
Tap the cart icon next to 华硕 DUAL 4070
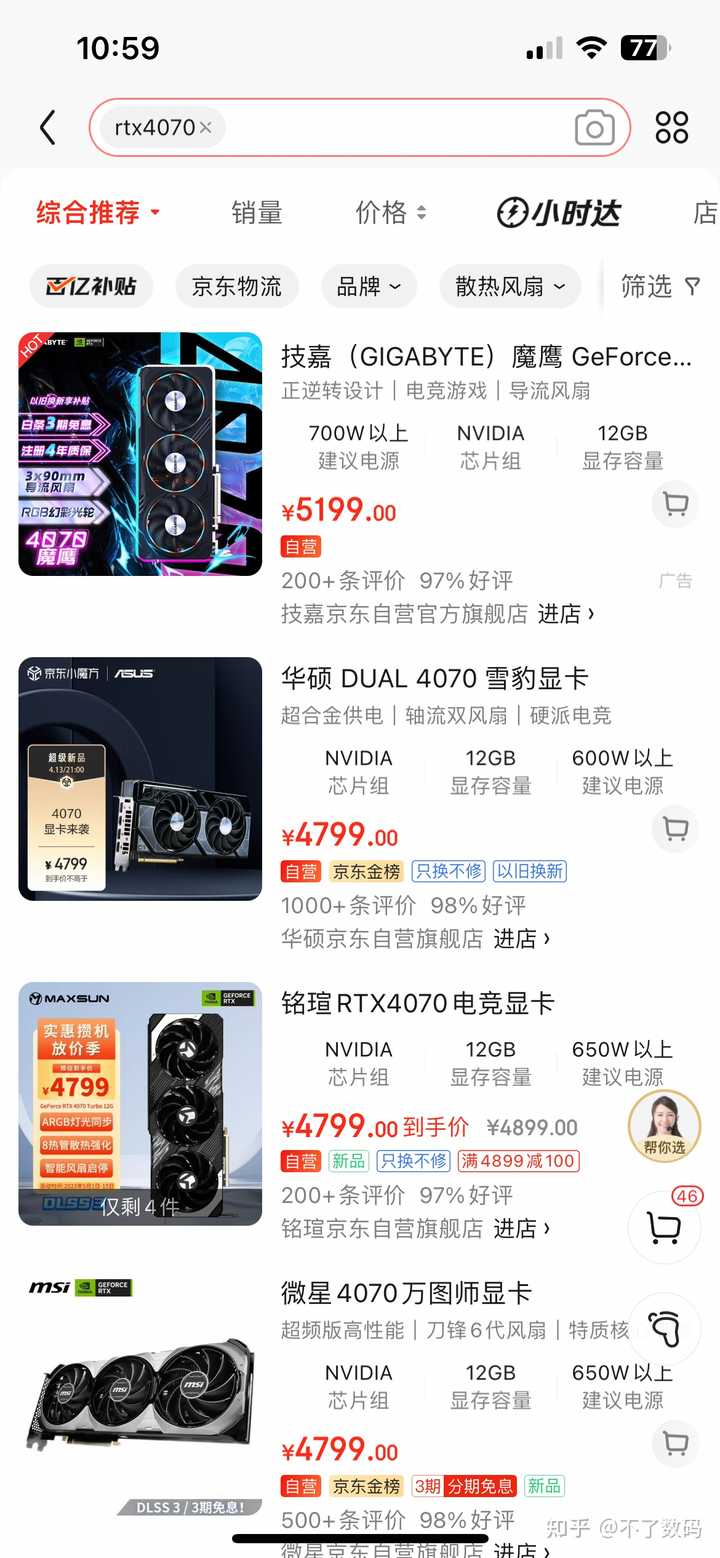675,830
